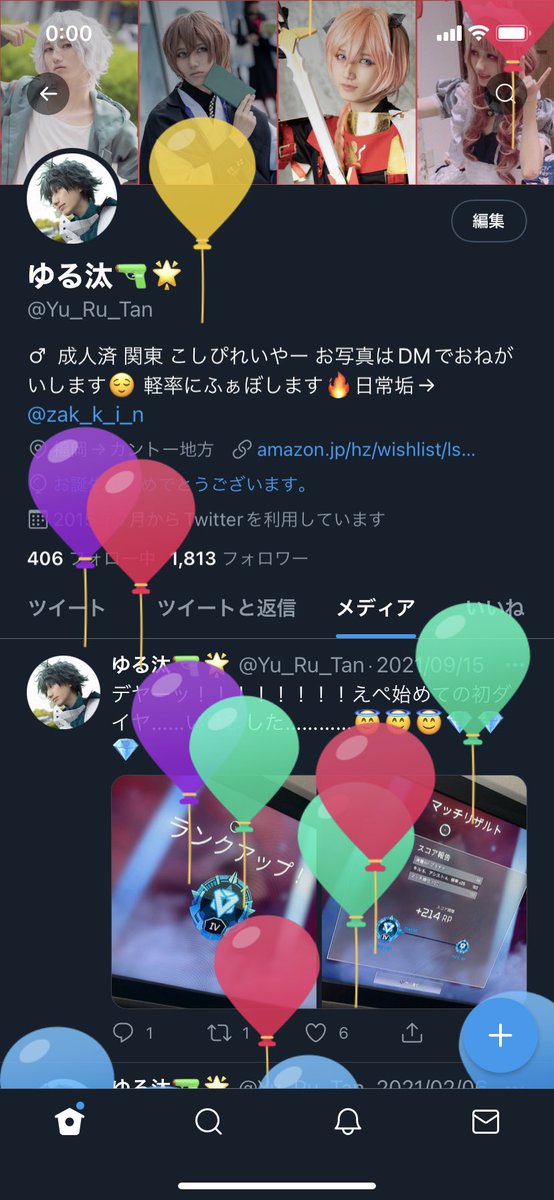Search this profile's tweets

click(x=506, y=94)
